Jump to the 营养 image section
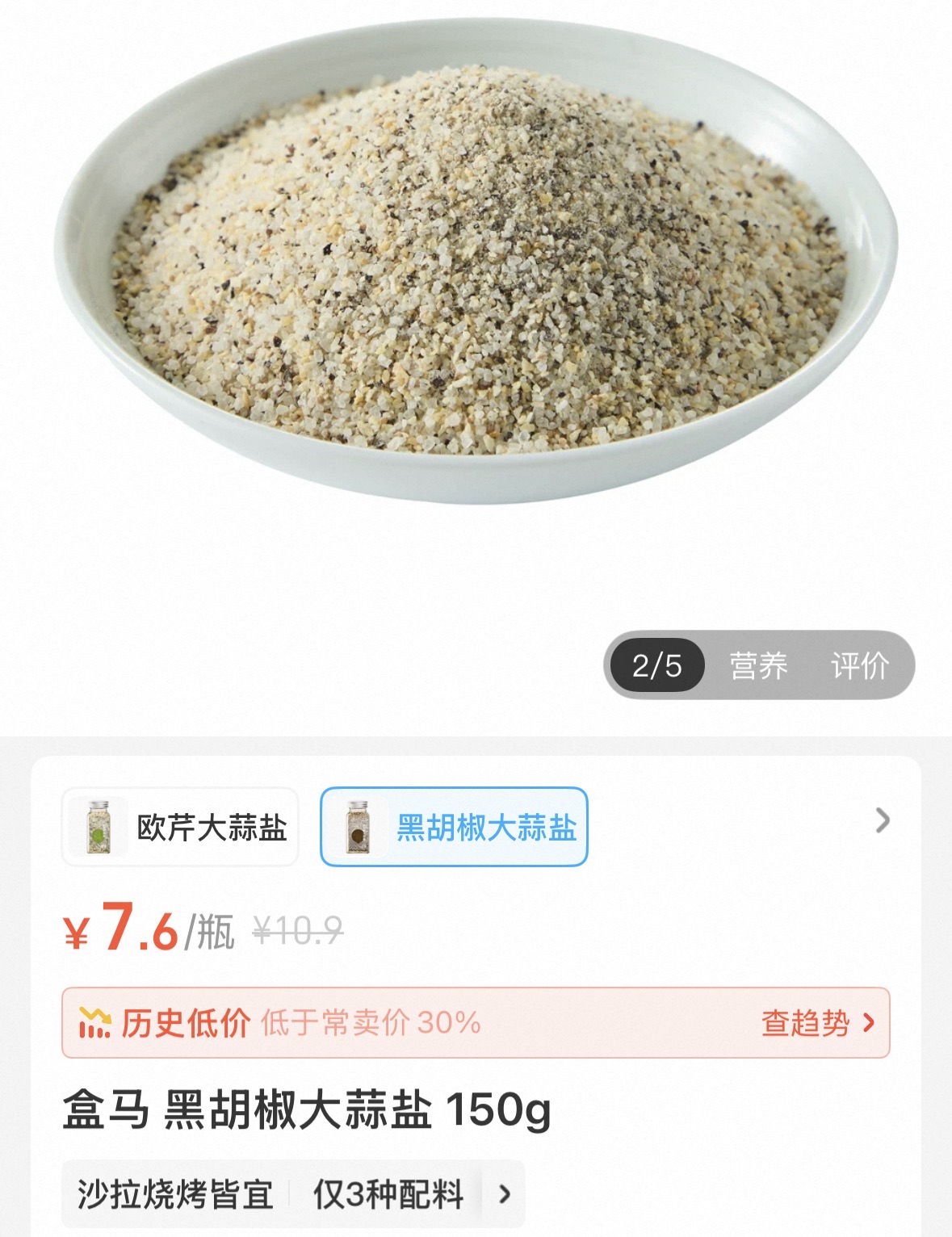 coord(758,666)
